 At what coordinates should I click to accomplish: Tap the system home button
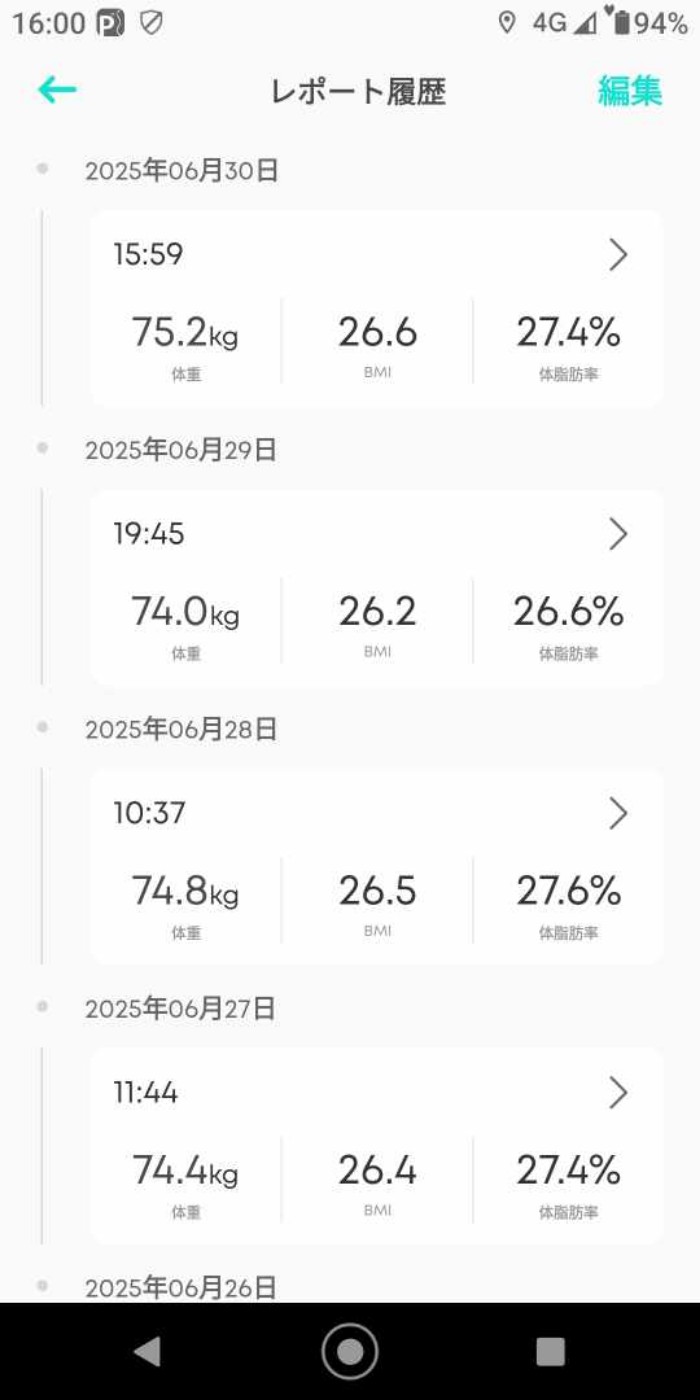coord(350,1351)
